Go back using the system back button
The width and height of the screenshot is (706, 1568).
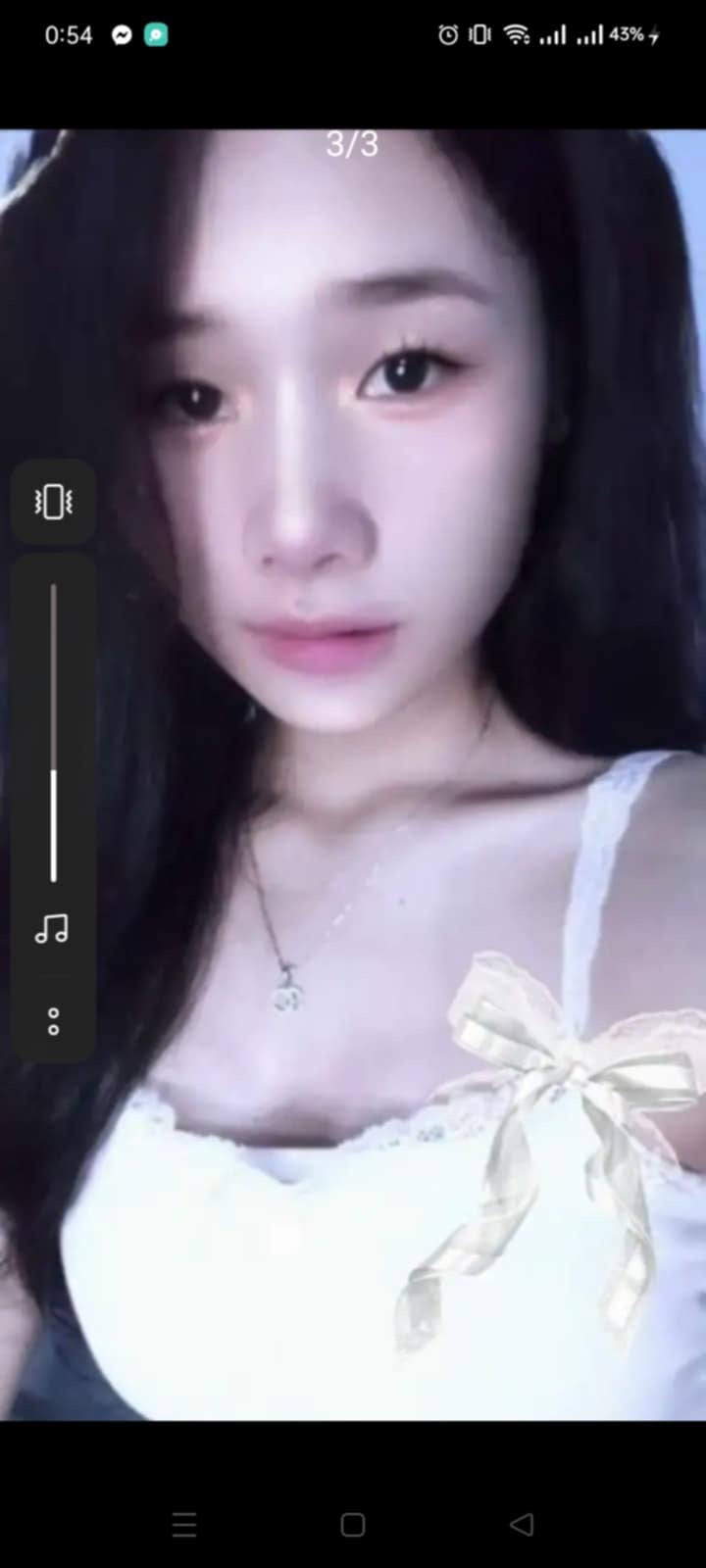(x=522, y=1524)
